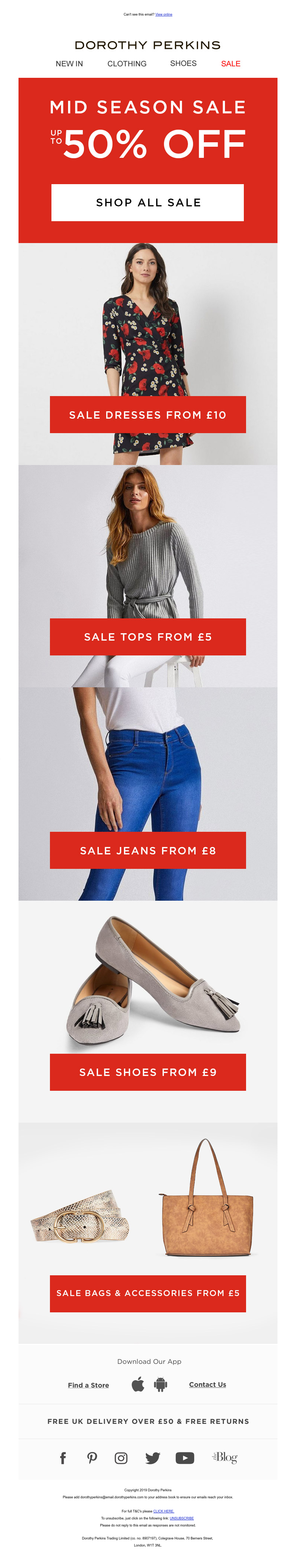Tap the Find a Store link

click(x=88, y=1385)
